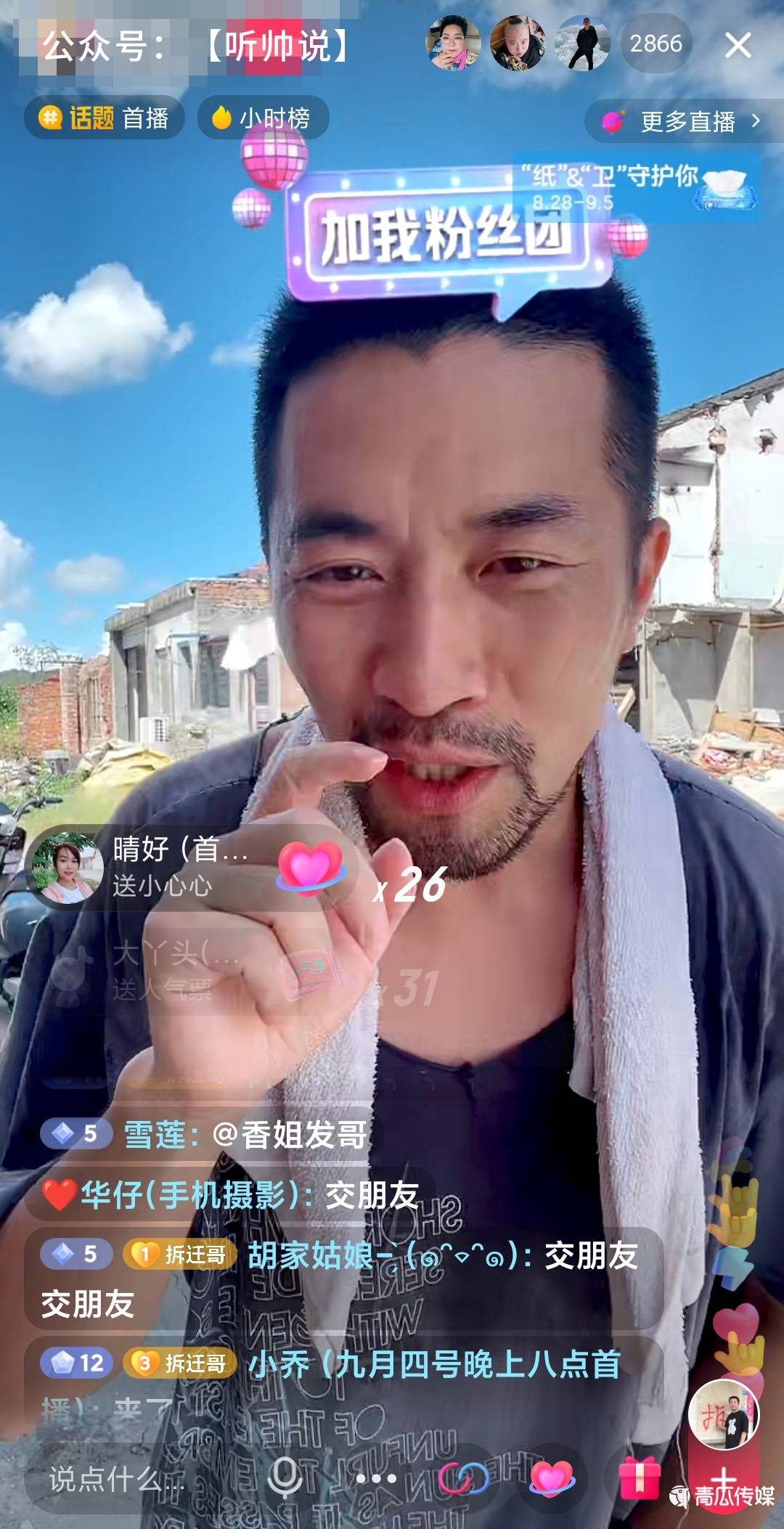Open the link-mic interaction icon
The height and width of the screenshot is (1529, 784).
click(x=464, y=1478)
